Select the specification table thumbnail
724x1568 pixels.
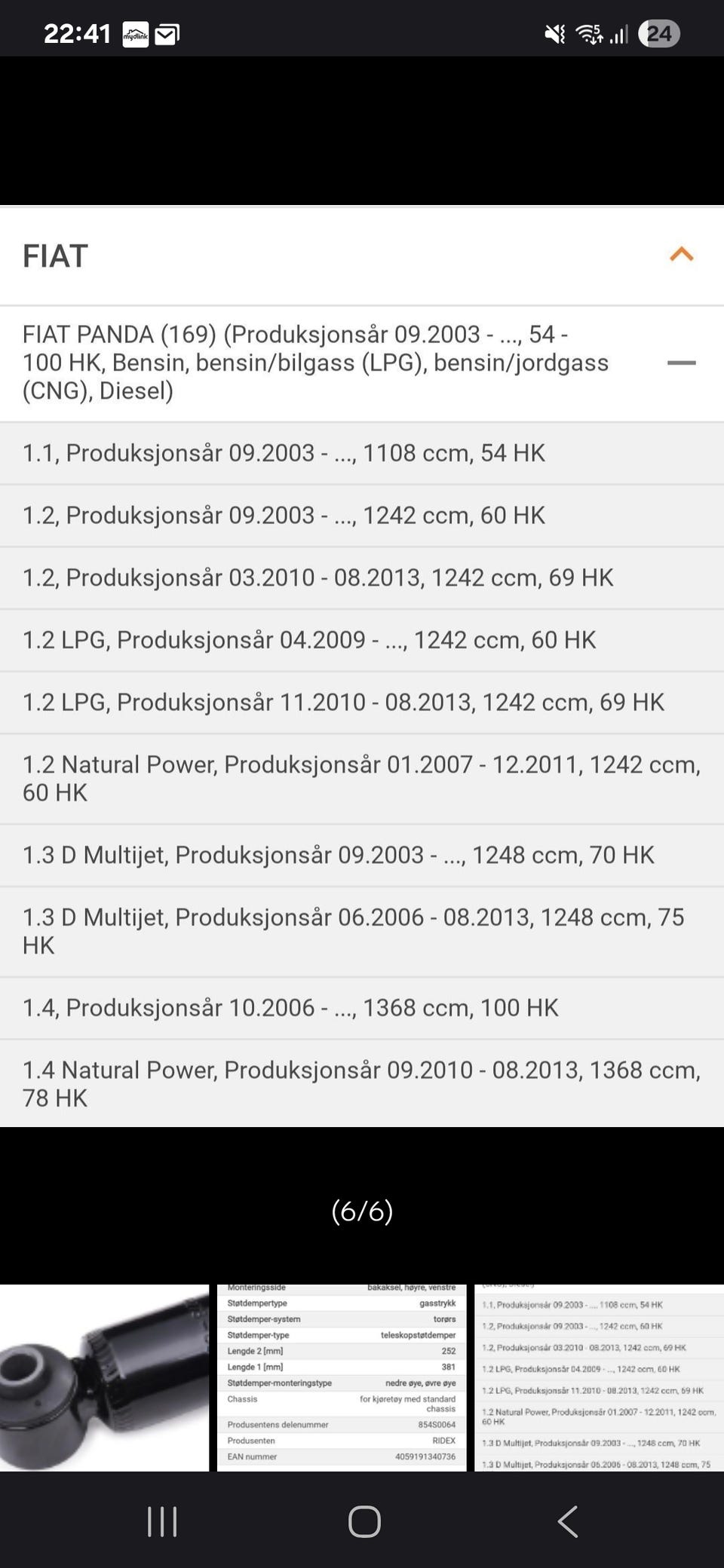click(342, 1377)
